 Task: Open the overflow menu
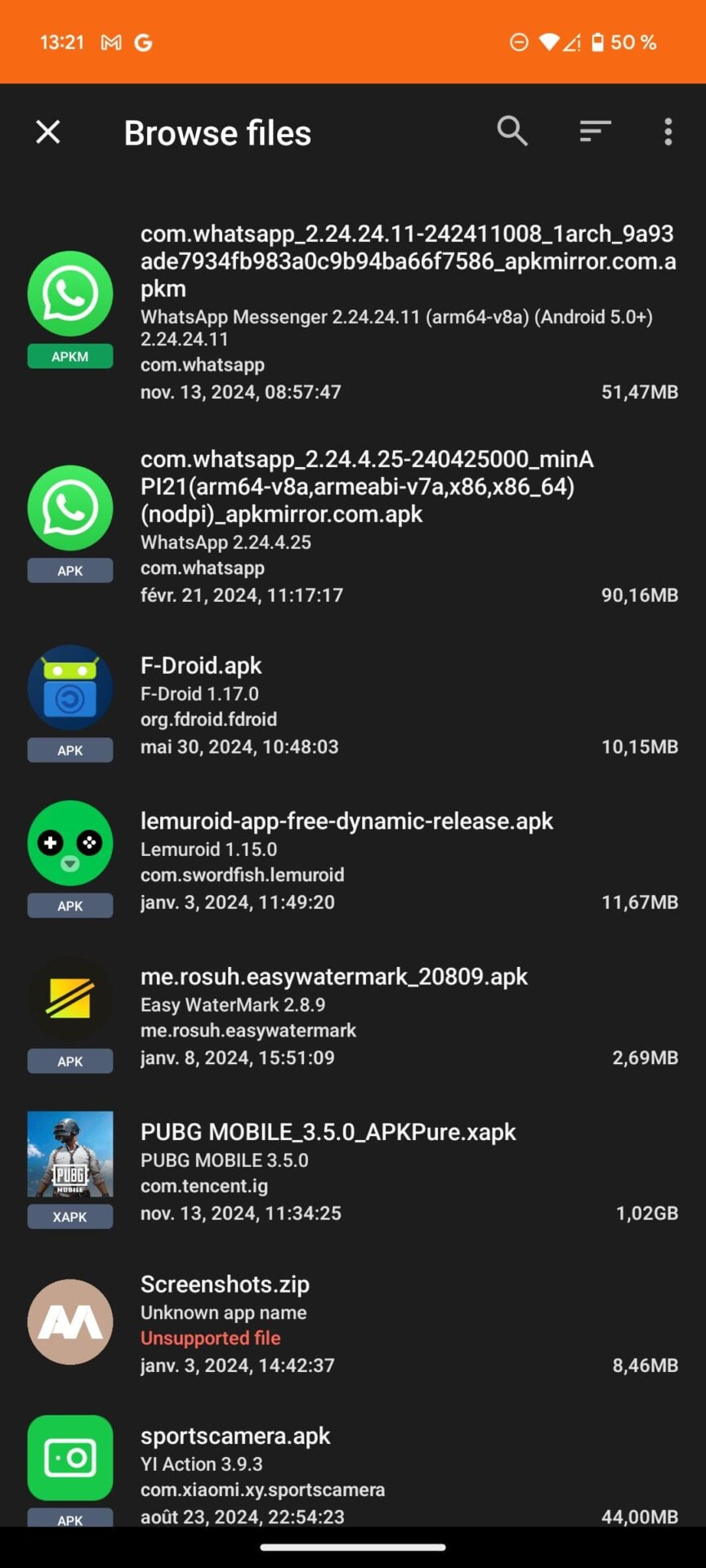point(668,131)
